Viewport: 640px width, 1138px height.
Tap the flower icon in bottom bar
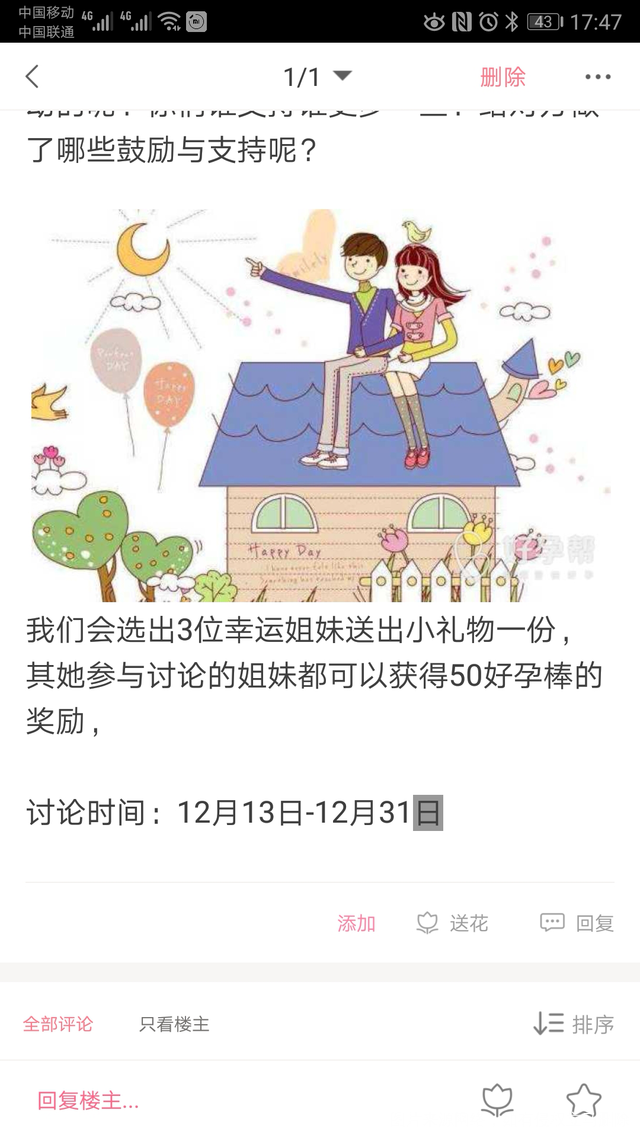(497, 1101)
